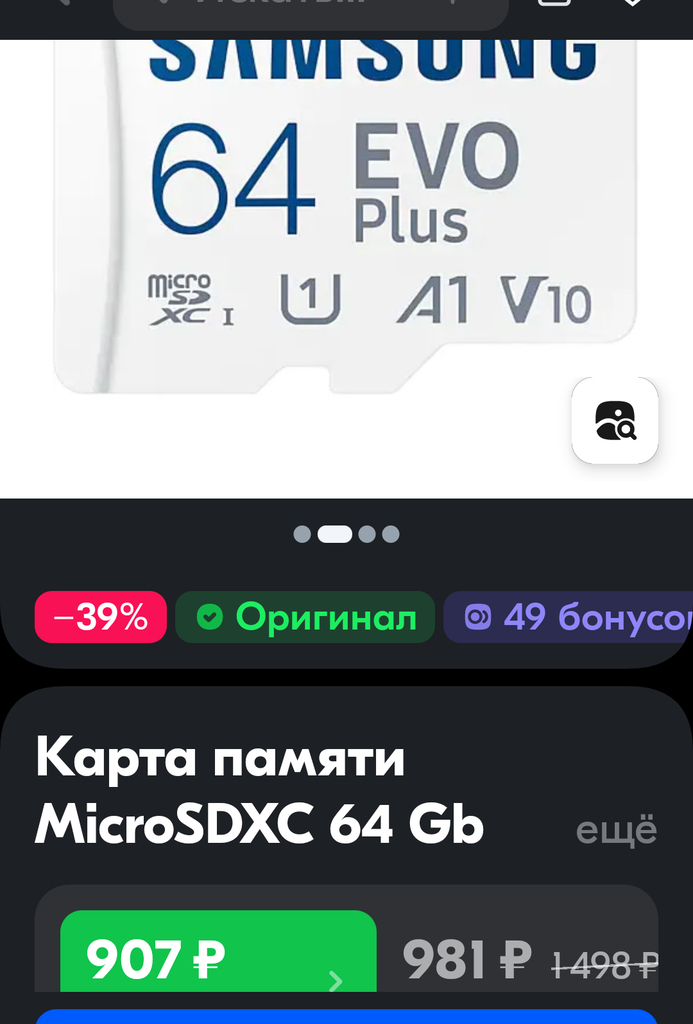Expand the product title with ещё
This screenshot has height=1024, width=693.
point(616,831)
